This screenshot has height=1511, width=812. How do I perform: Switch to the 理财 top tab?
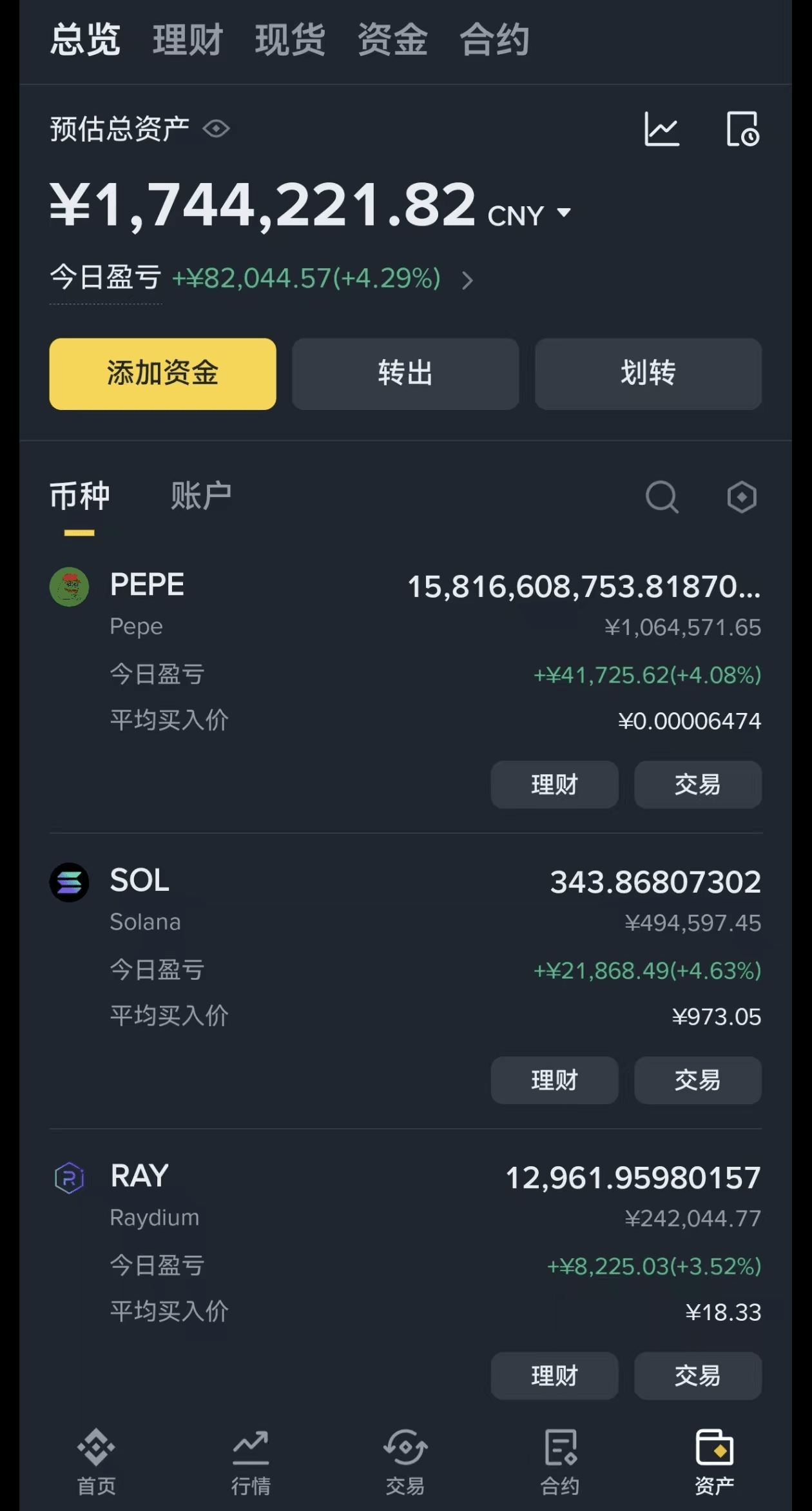(x=188, y=39)
